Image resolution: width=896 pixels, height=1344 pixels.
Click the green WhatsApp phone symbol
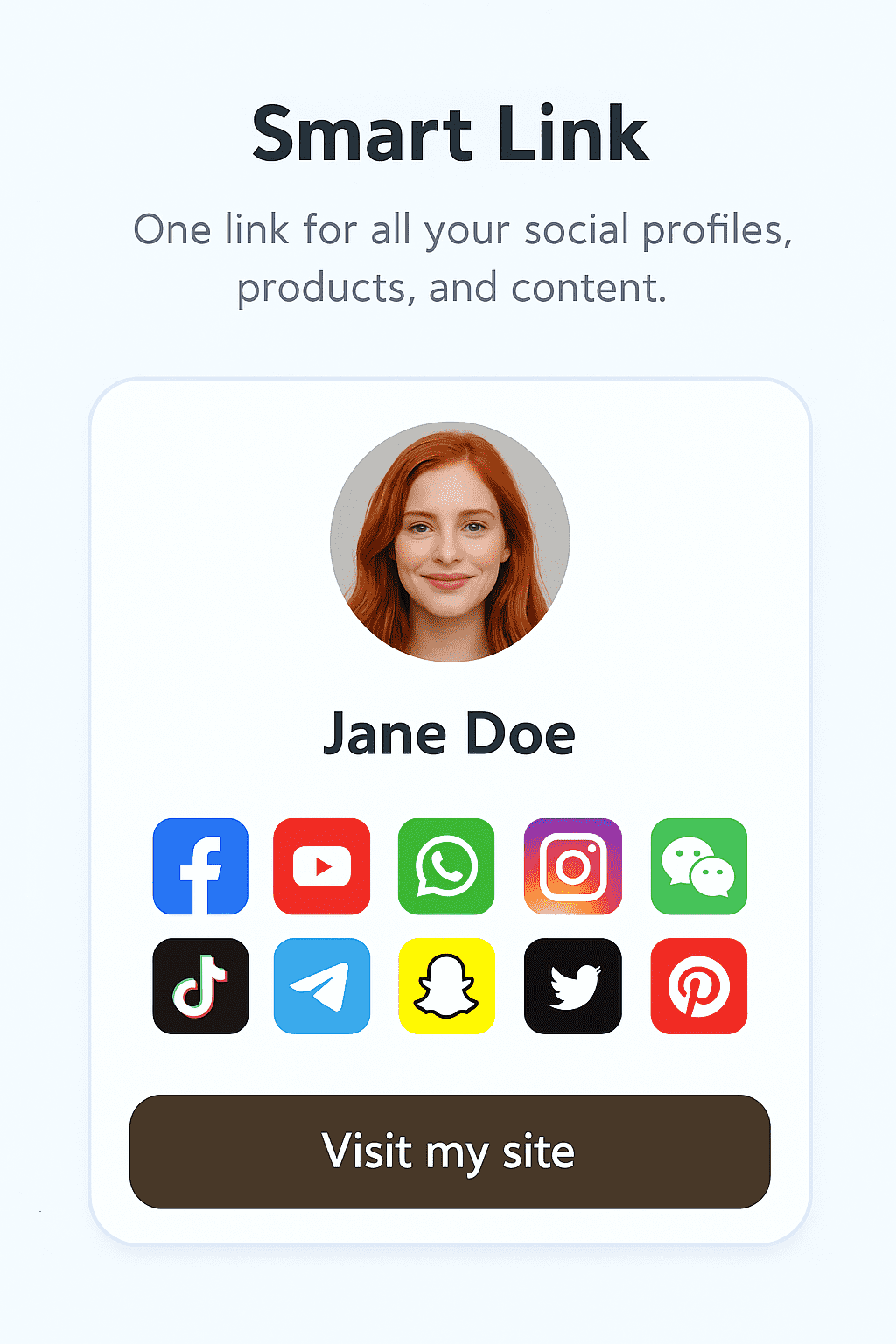click(446, 864)
